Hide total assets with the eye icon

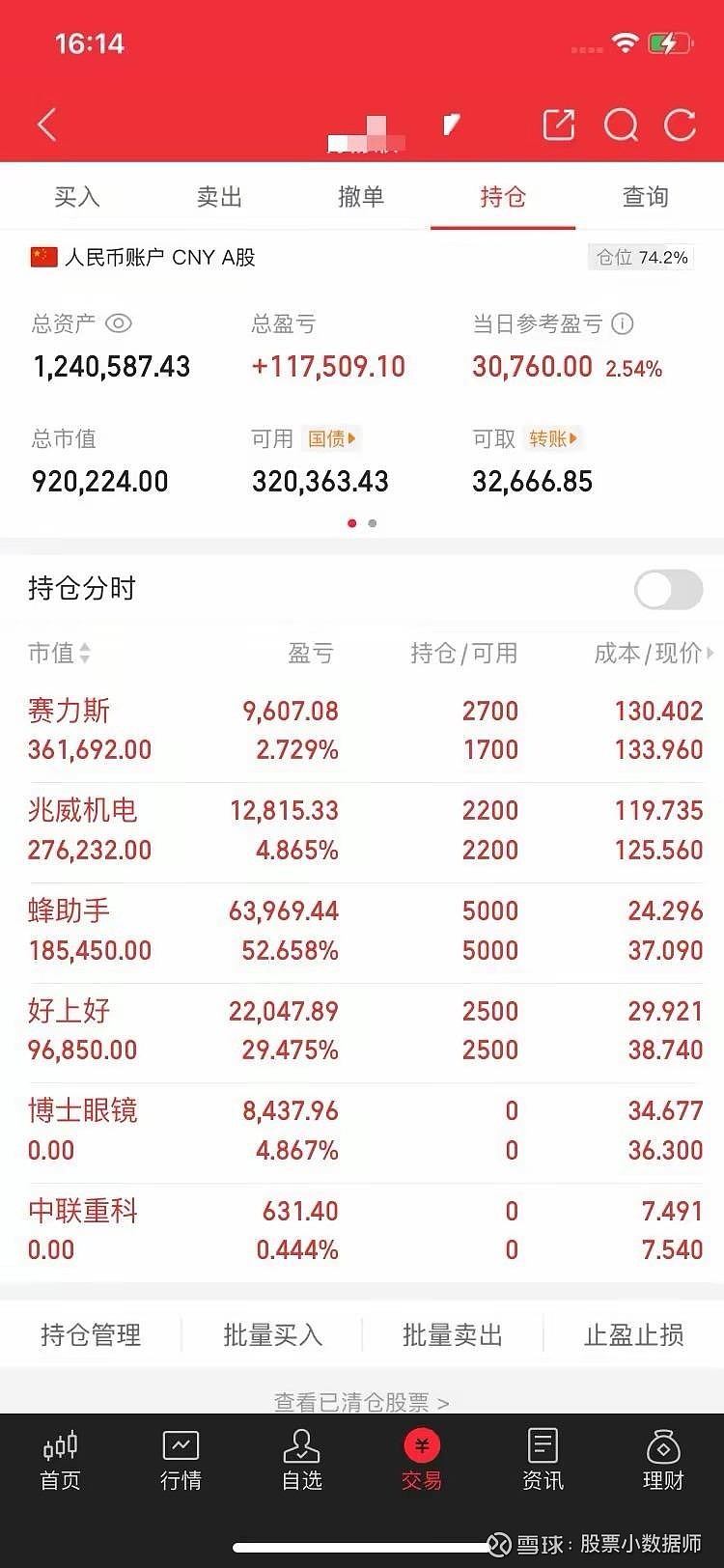pyautogui.click(x=118, y=323)
